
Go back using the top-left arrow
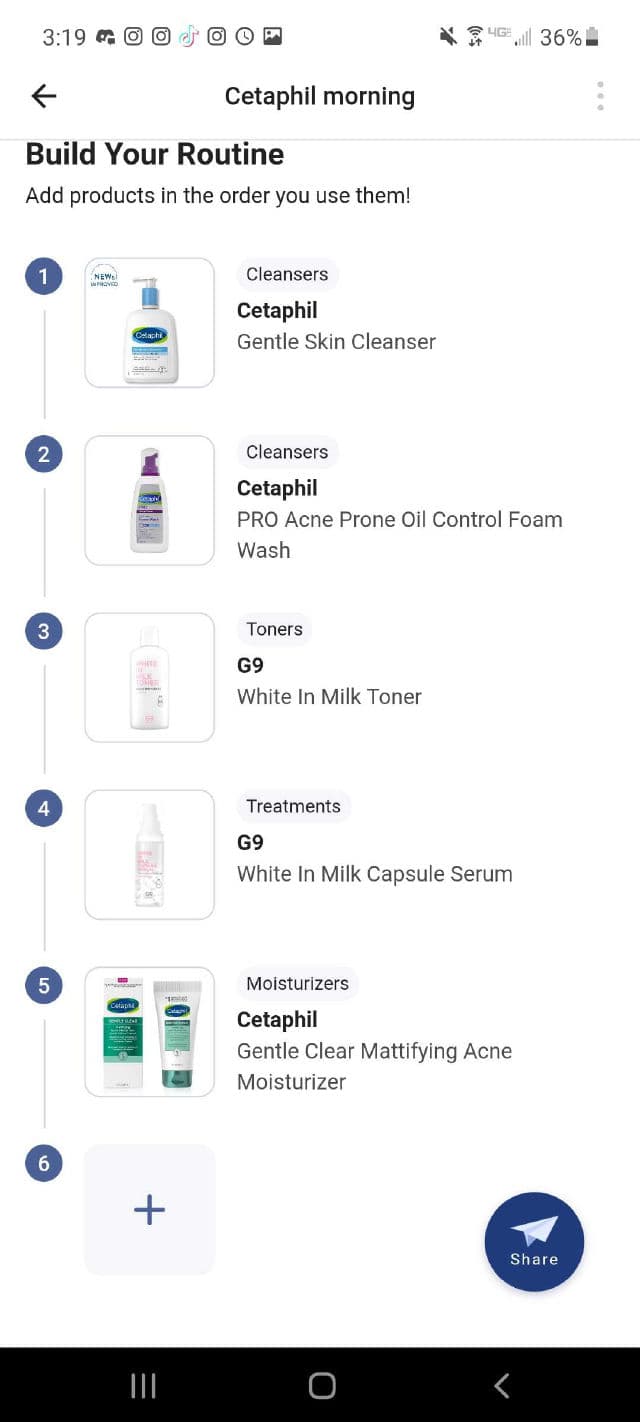click(x=44, y=96)
